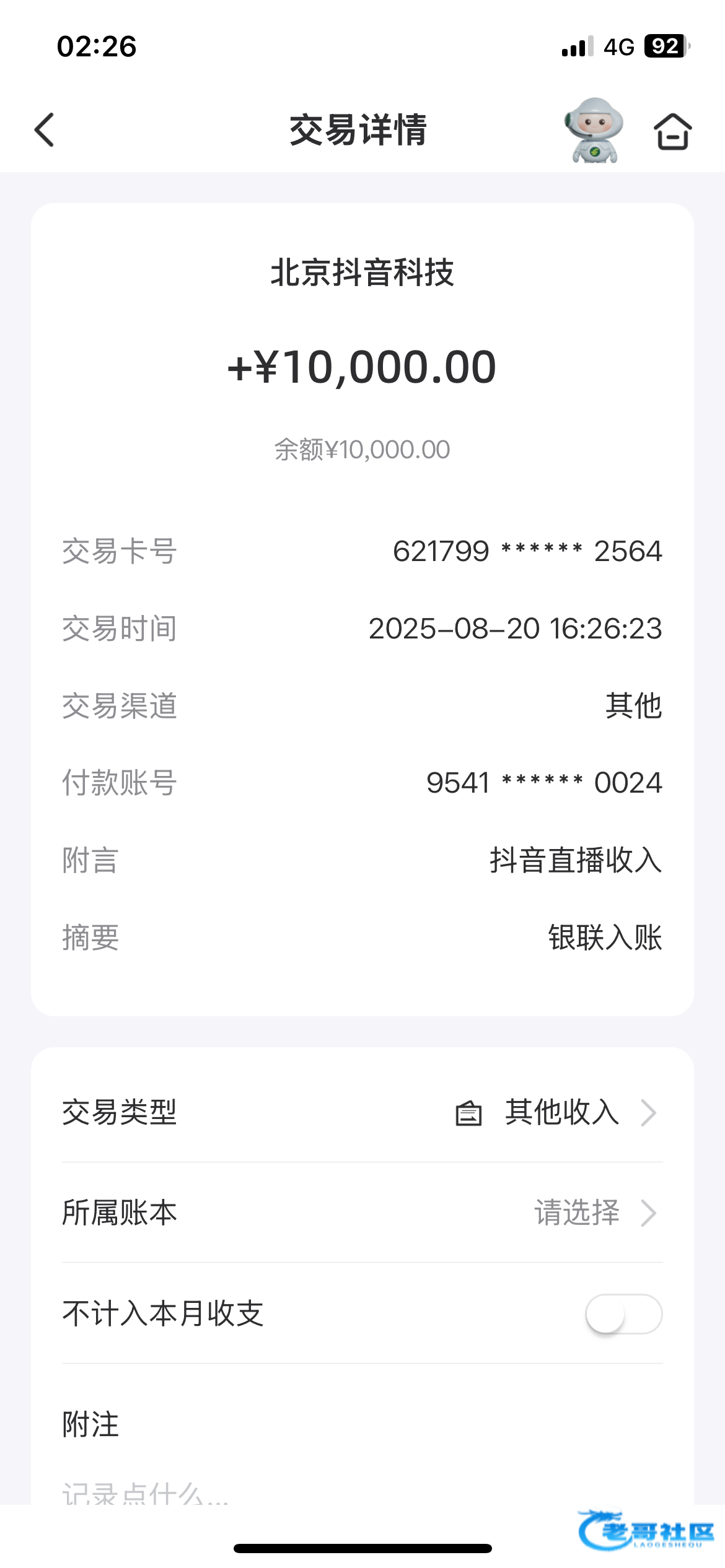
Task: Go back from 交易详情 page
Action: point(45,130)
